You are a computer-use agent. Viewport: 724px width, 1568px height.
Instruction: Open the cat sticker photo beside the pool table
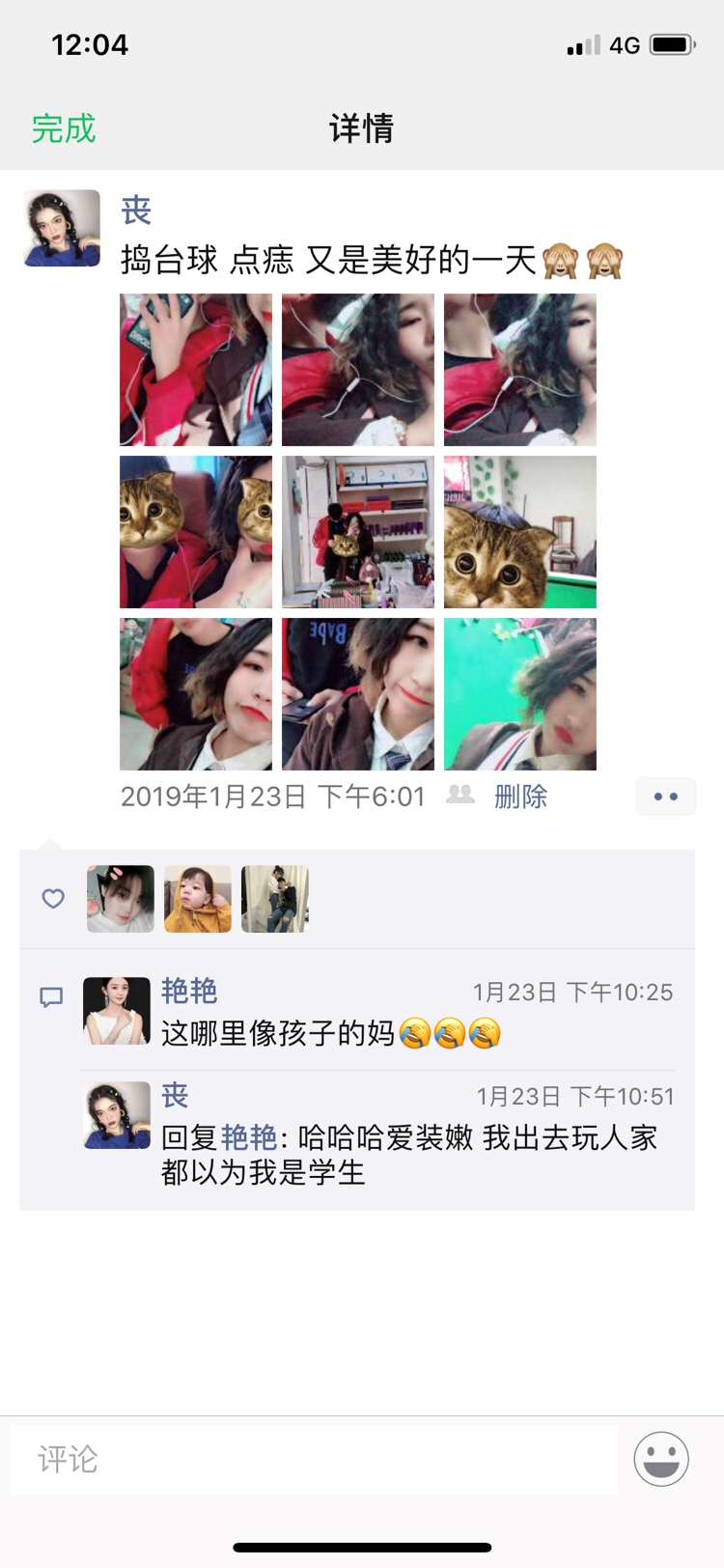[x=520, y=532]
